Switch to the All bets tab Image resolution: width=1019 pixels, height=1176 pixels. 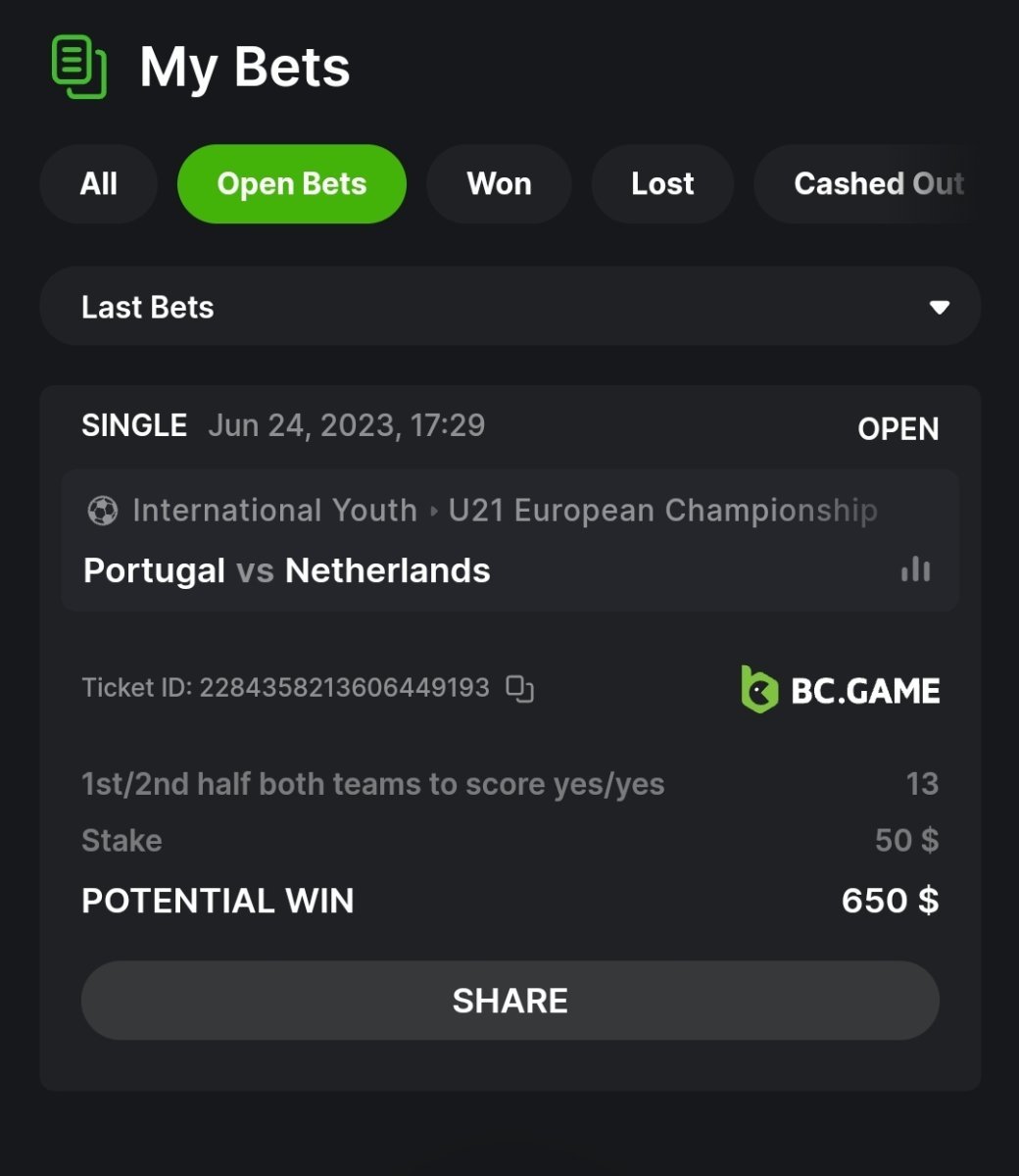98,184
